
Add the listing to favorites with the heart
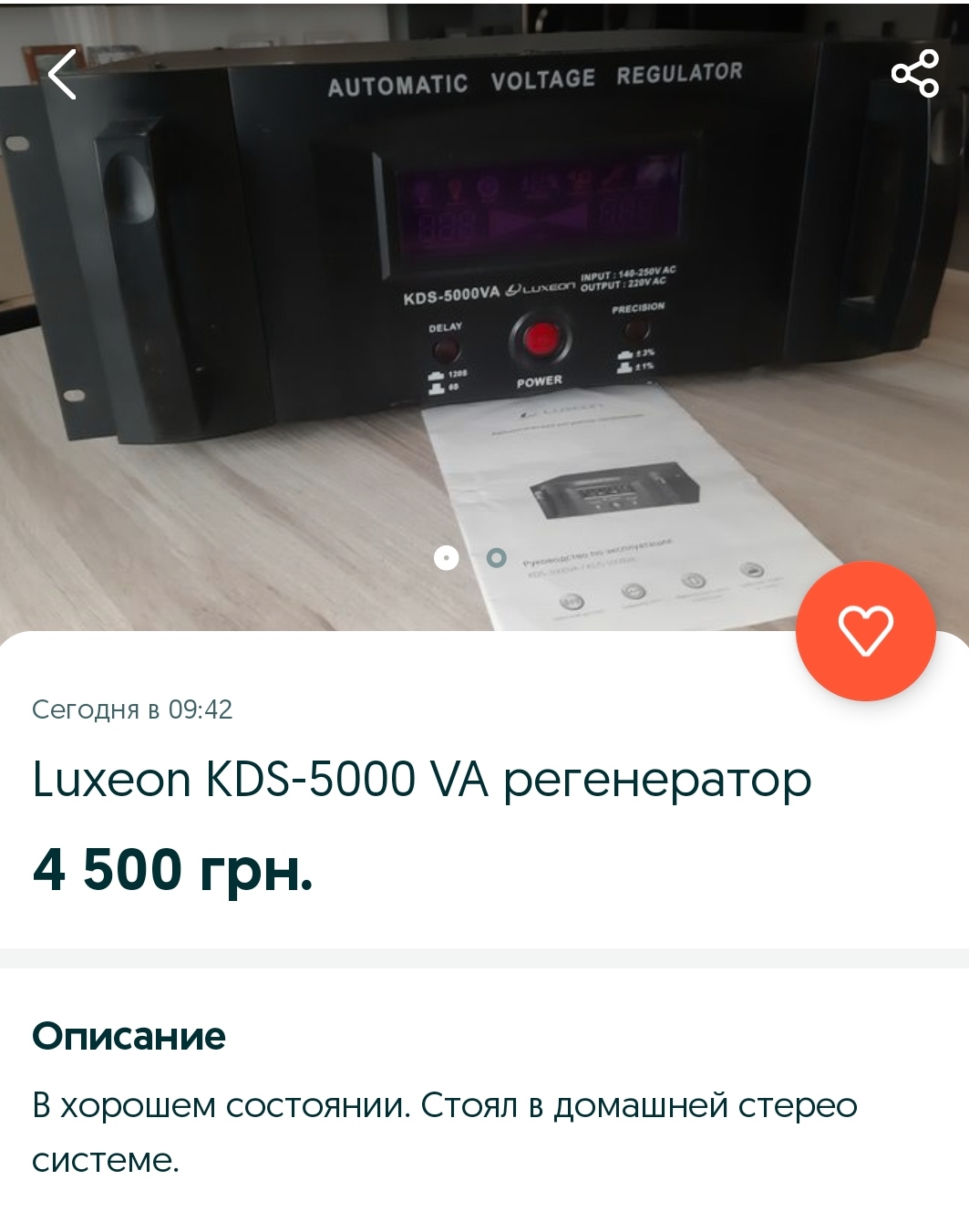[x=865, y=630]
